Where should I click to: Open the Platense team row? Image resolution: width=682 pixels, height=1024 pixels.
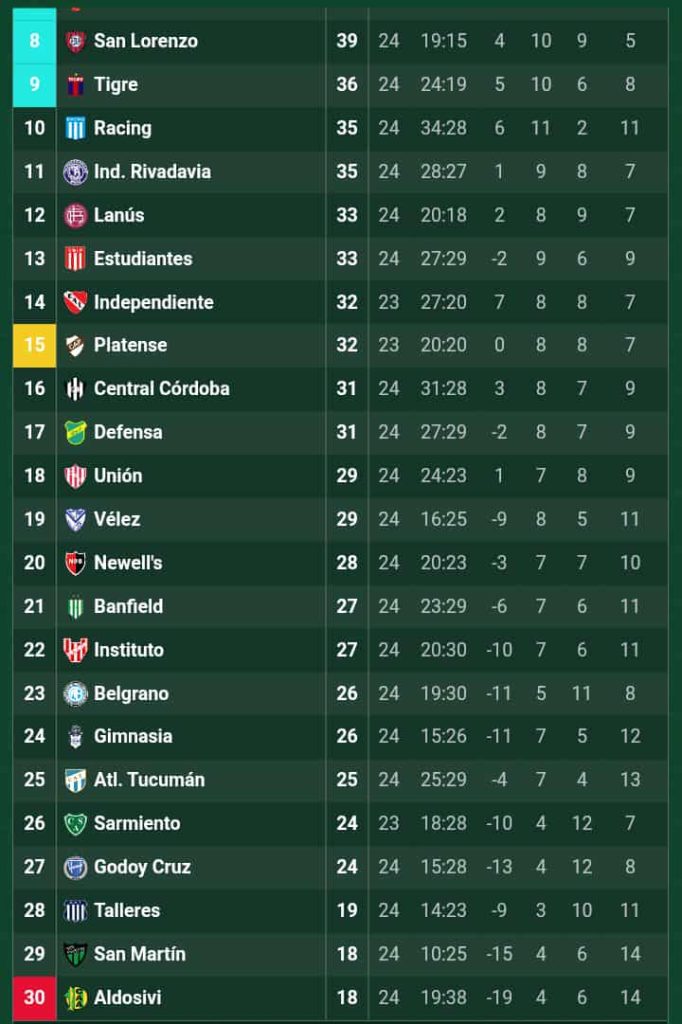(x=130, y=345)
